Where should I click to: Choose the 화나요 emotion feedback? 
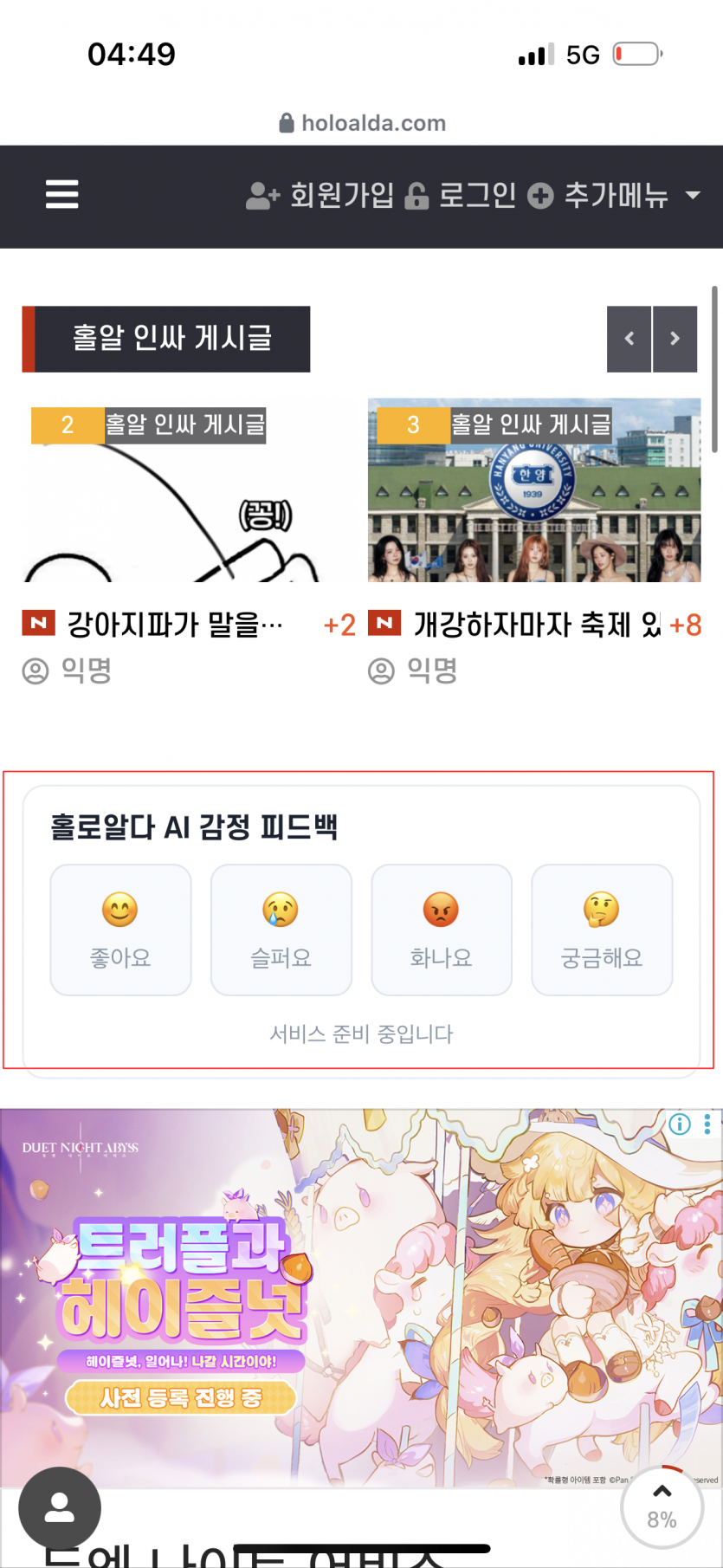click(442, 930)
